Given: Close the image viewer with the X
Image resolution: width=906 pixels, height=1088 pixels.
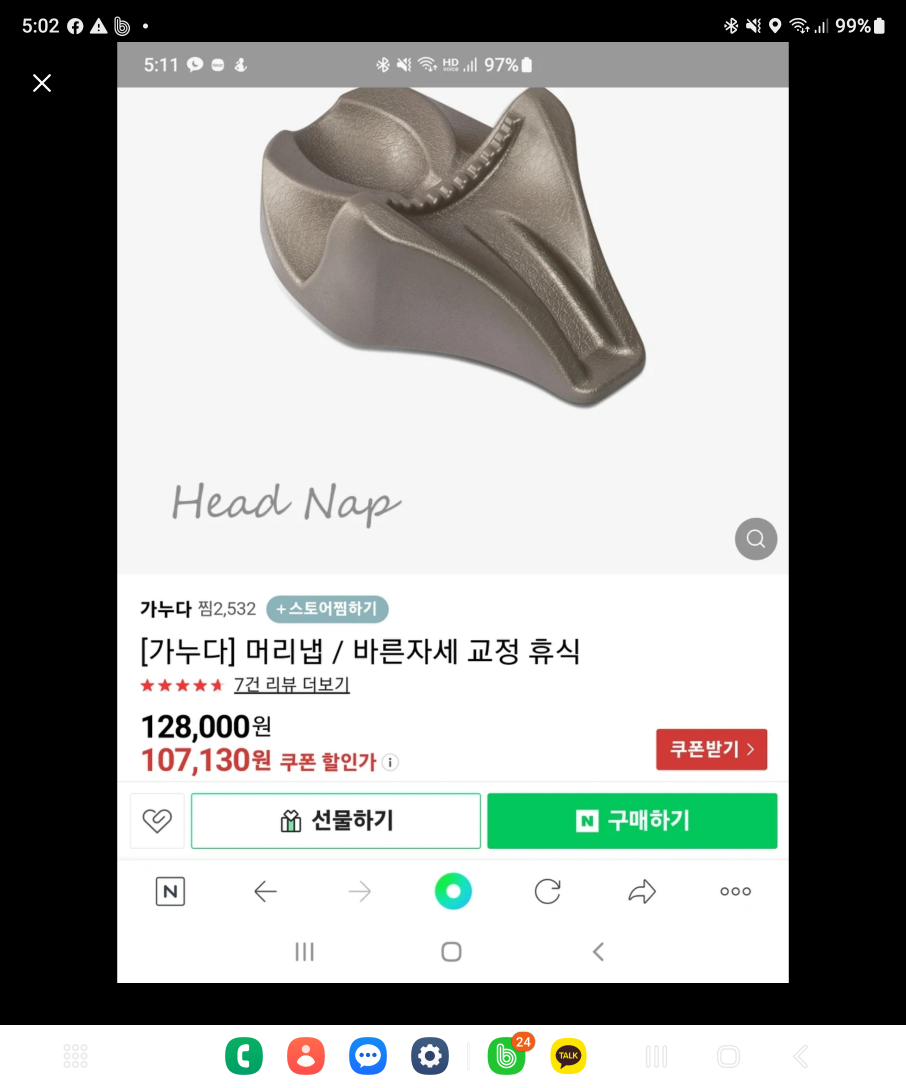Looking at the screenshot, I should pos(42,83).
